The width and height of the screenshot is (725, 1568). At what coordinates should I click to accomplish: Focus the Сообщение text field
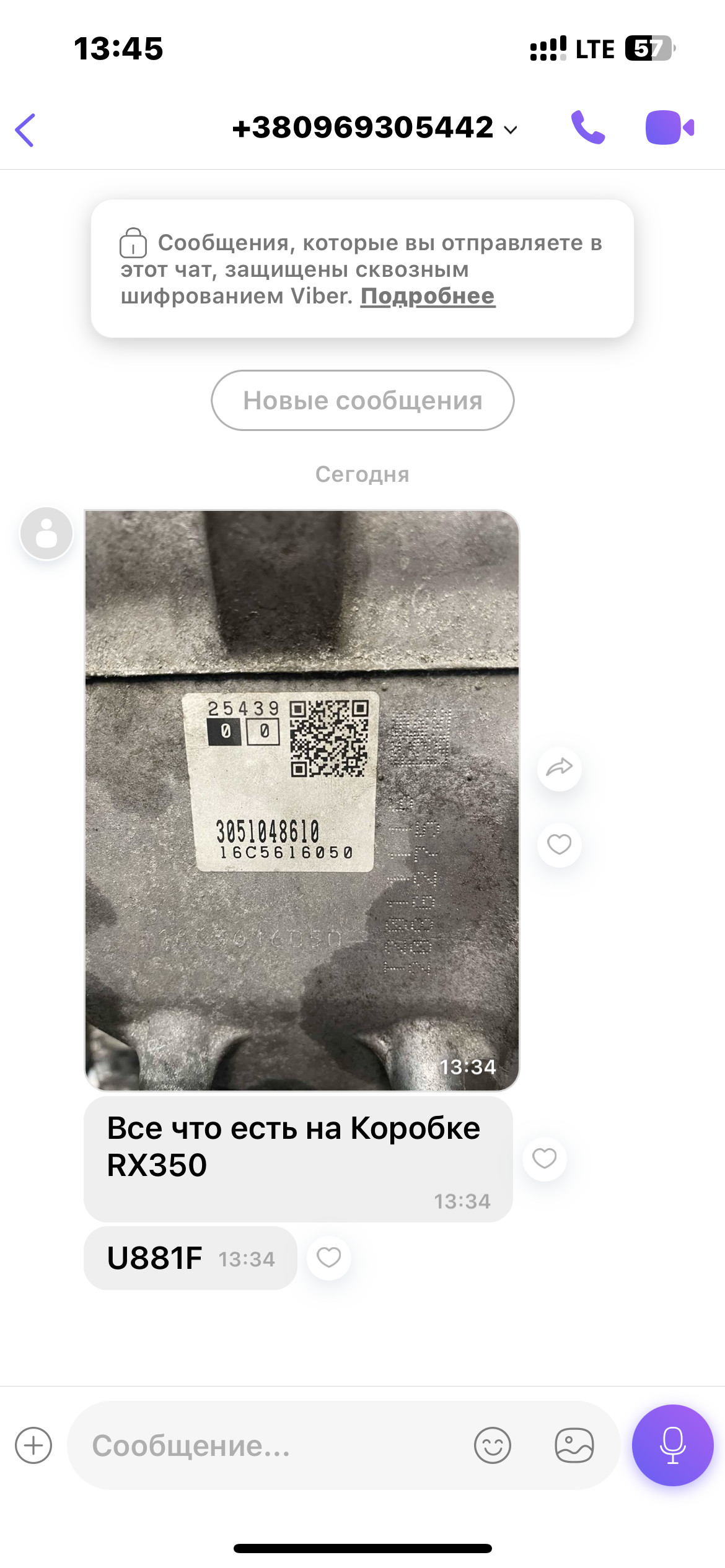[273, 1445]
